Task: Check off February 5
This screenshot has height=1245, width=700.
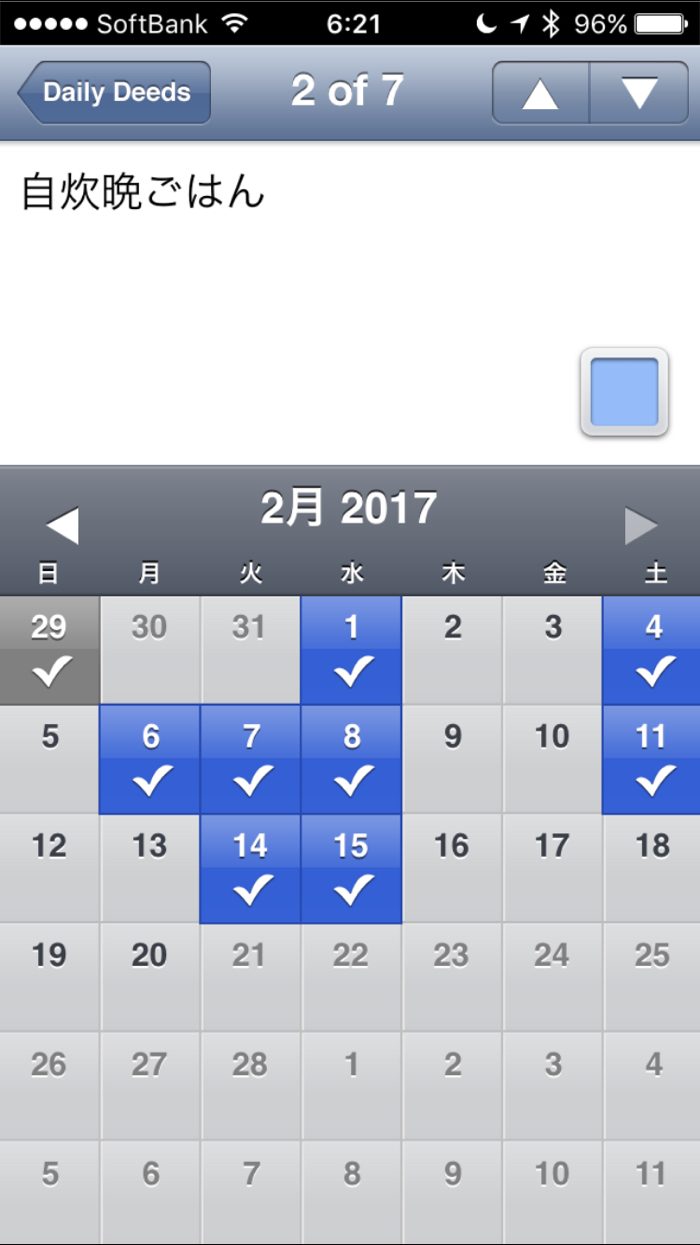Action: tap(49, 759)
